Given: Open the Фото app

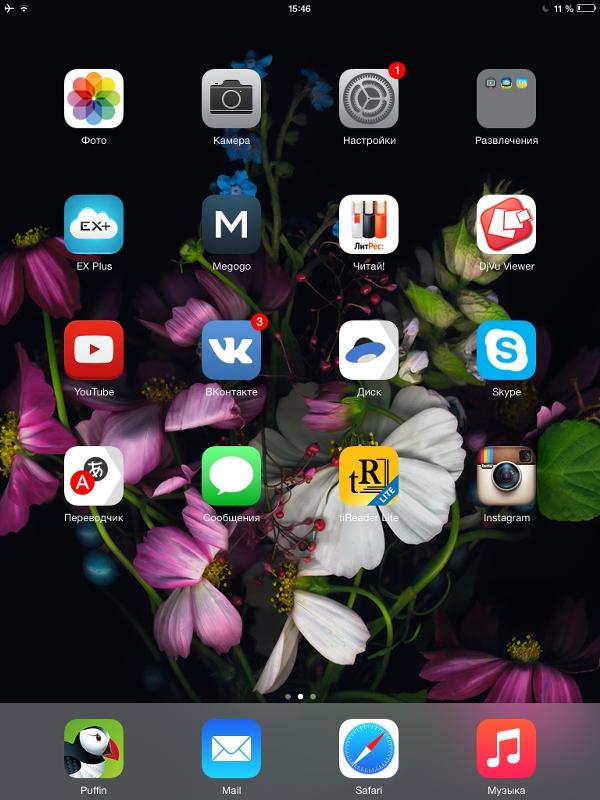Looking at the screenshot, I should coord(94,99).
